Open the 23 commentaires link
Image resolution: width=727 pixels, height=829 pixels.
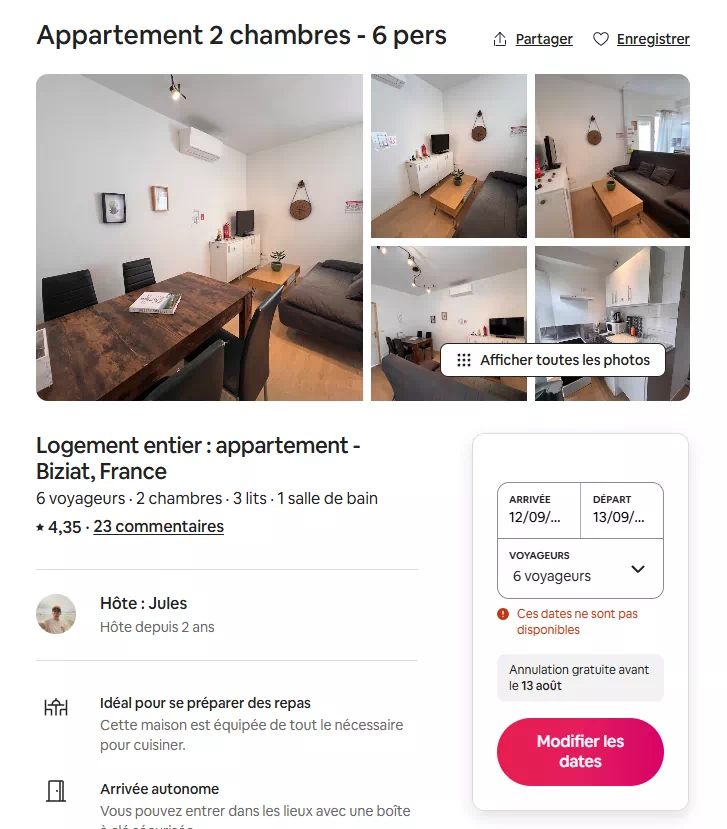[x=158, y=526]
